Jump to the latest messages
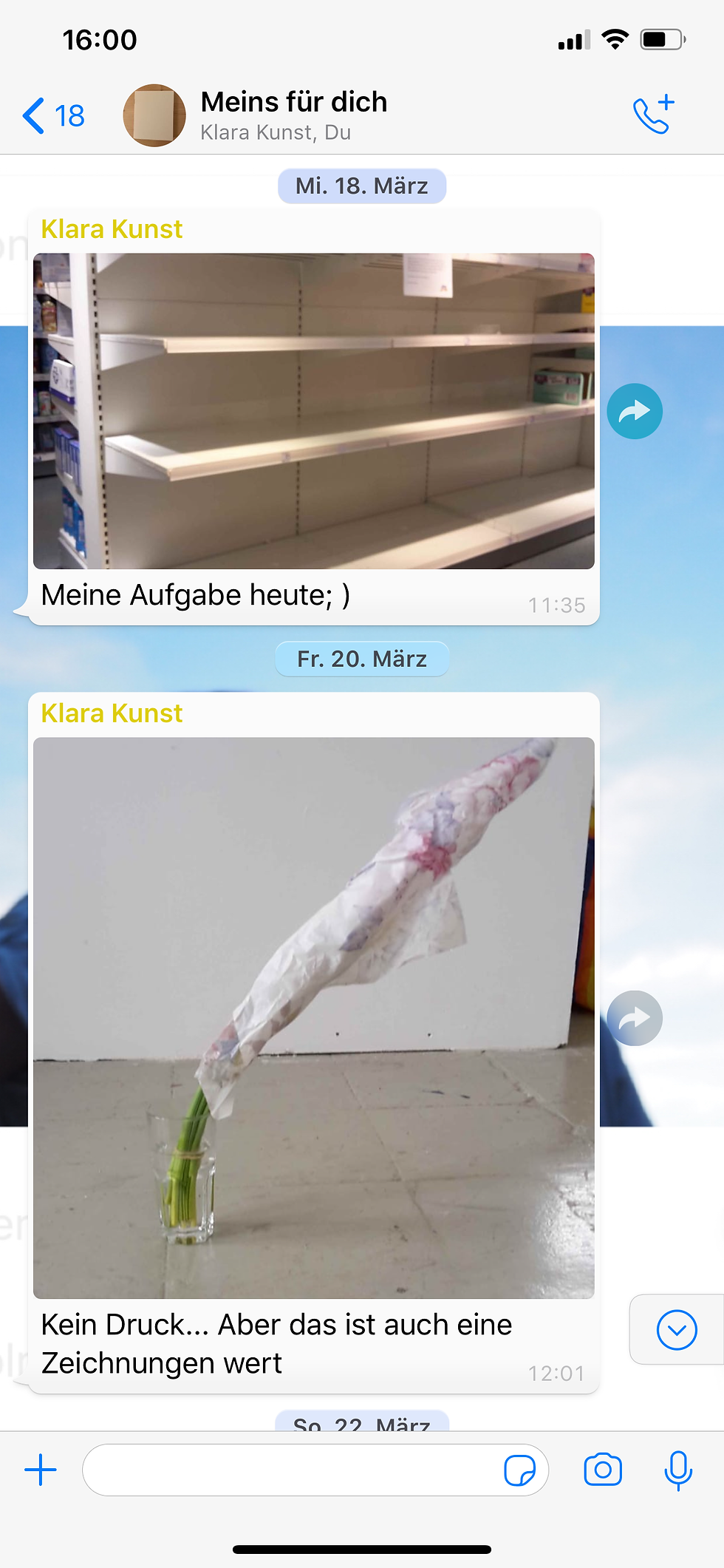724x1568 pixels. pos(677,1330)
